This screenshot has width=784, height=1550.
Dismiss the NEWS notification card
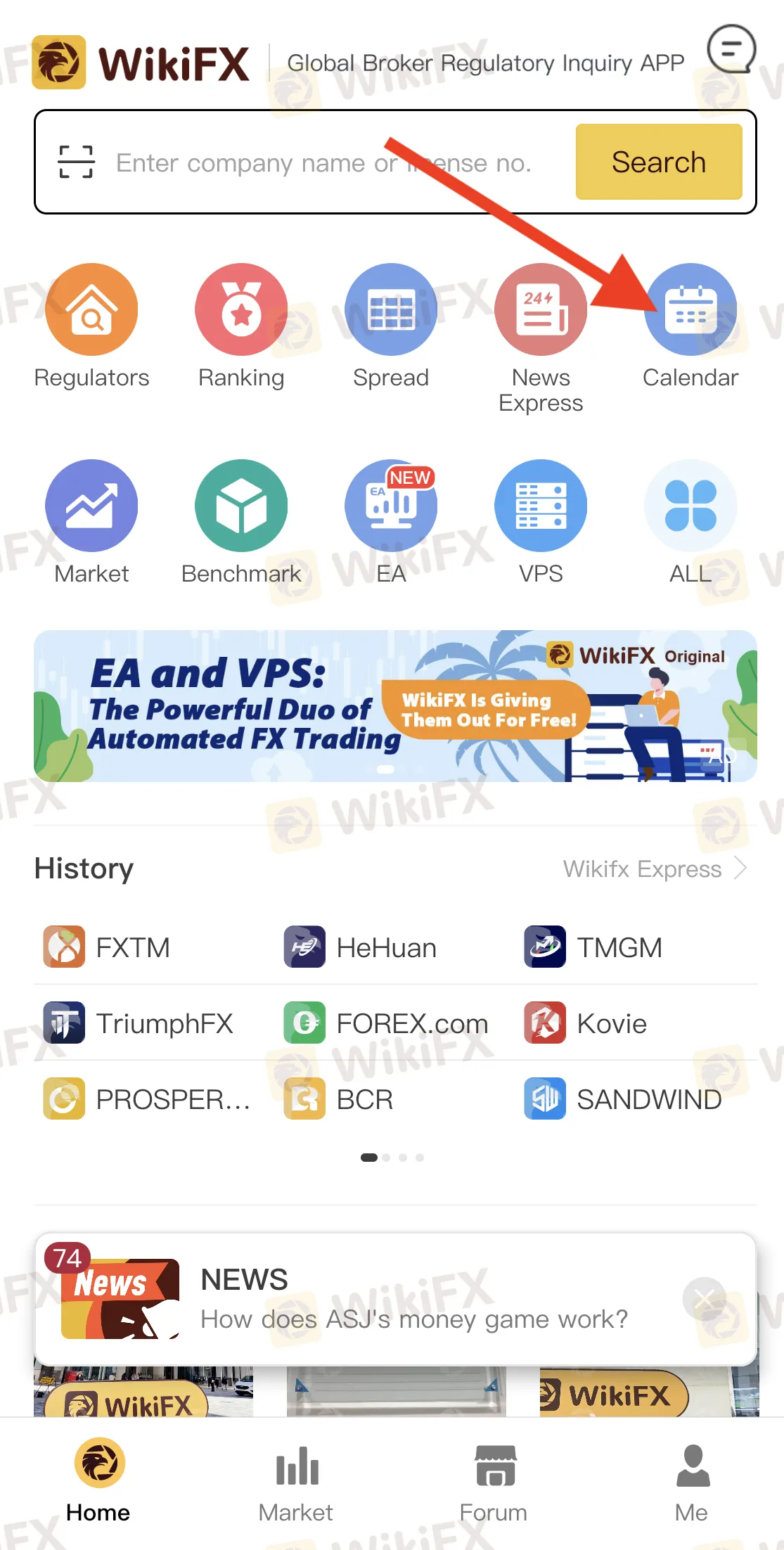(705, 1300)
